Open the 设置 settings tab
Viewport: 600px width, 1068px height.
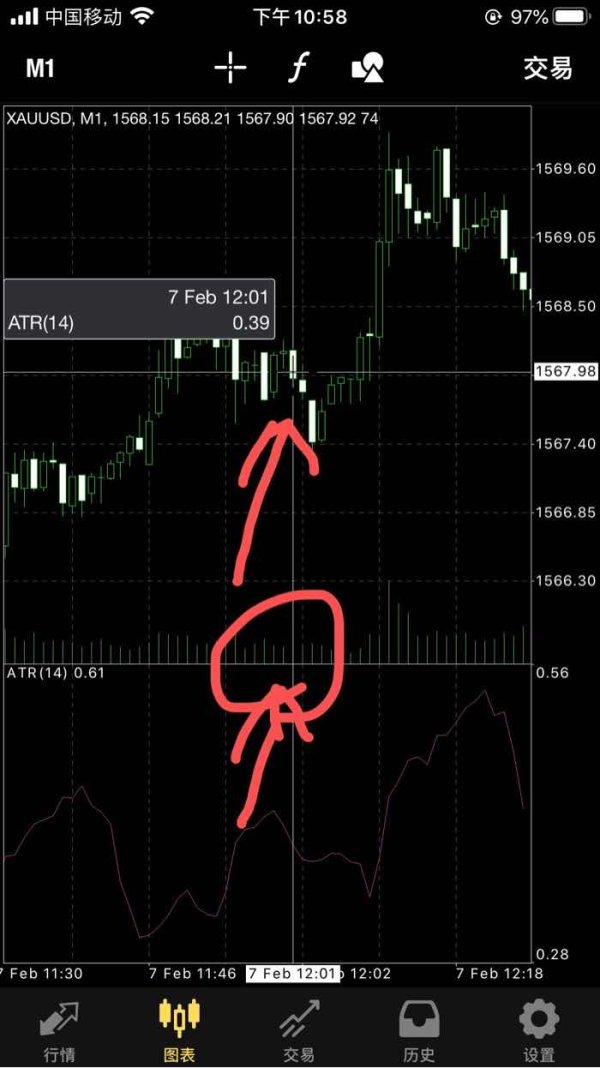click(539, 1030)
